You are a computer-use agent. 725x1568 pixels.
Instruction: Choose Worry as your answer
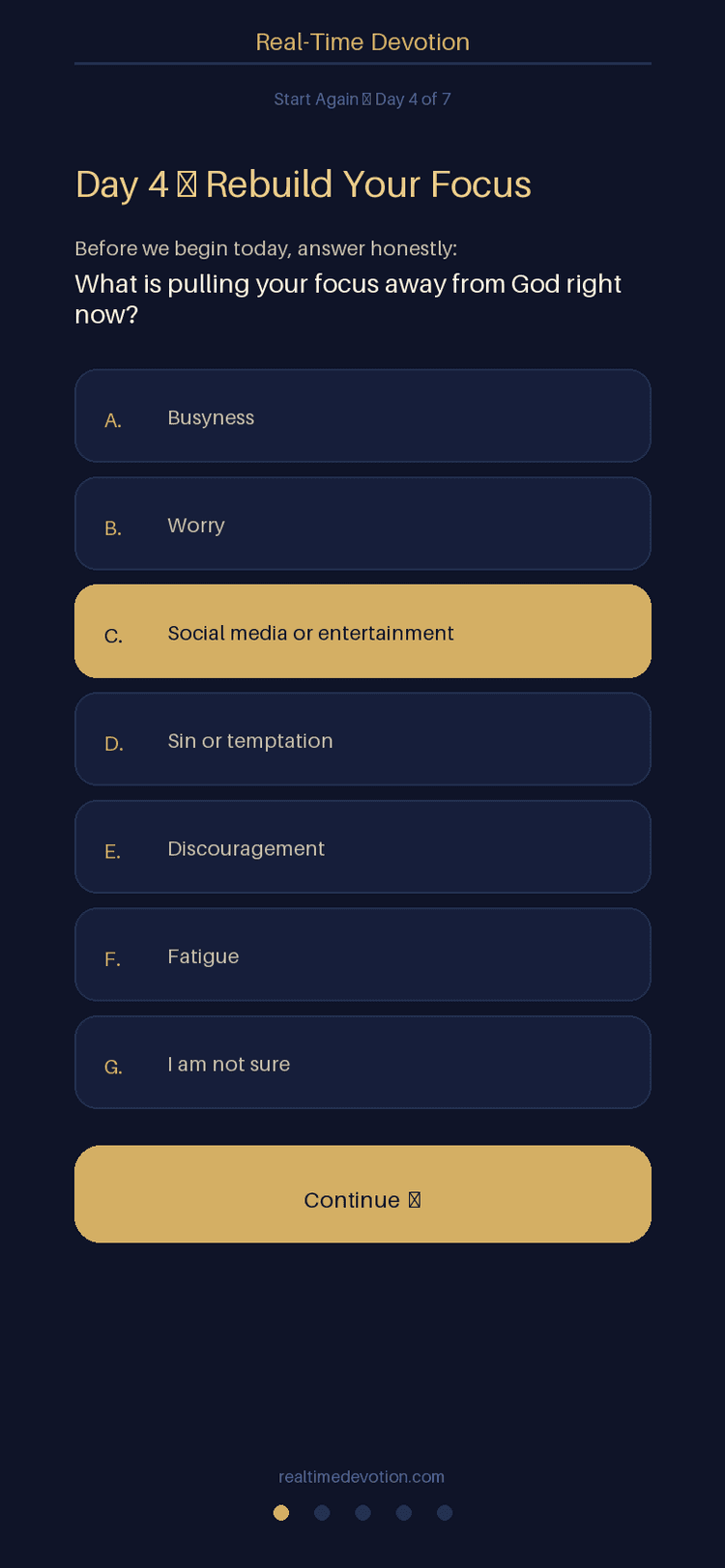(x=362, y=524)
